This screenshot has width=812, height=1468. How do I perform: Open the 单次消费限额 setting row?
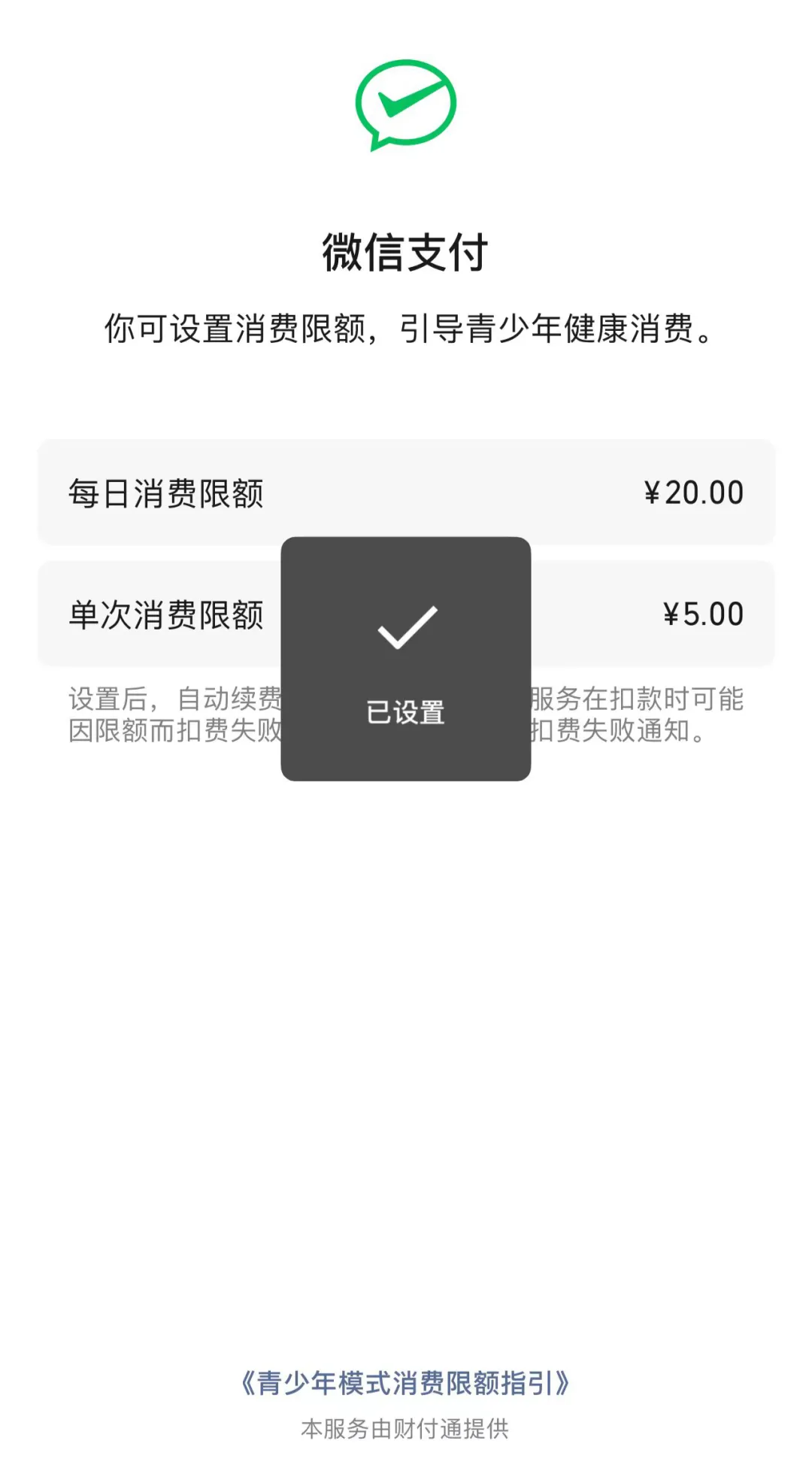pyautogui.click(x=406, y=614)
